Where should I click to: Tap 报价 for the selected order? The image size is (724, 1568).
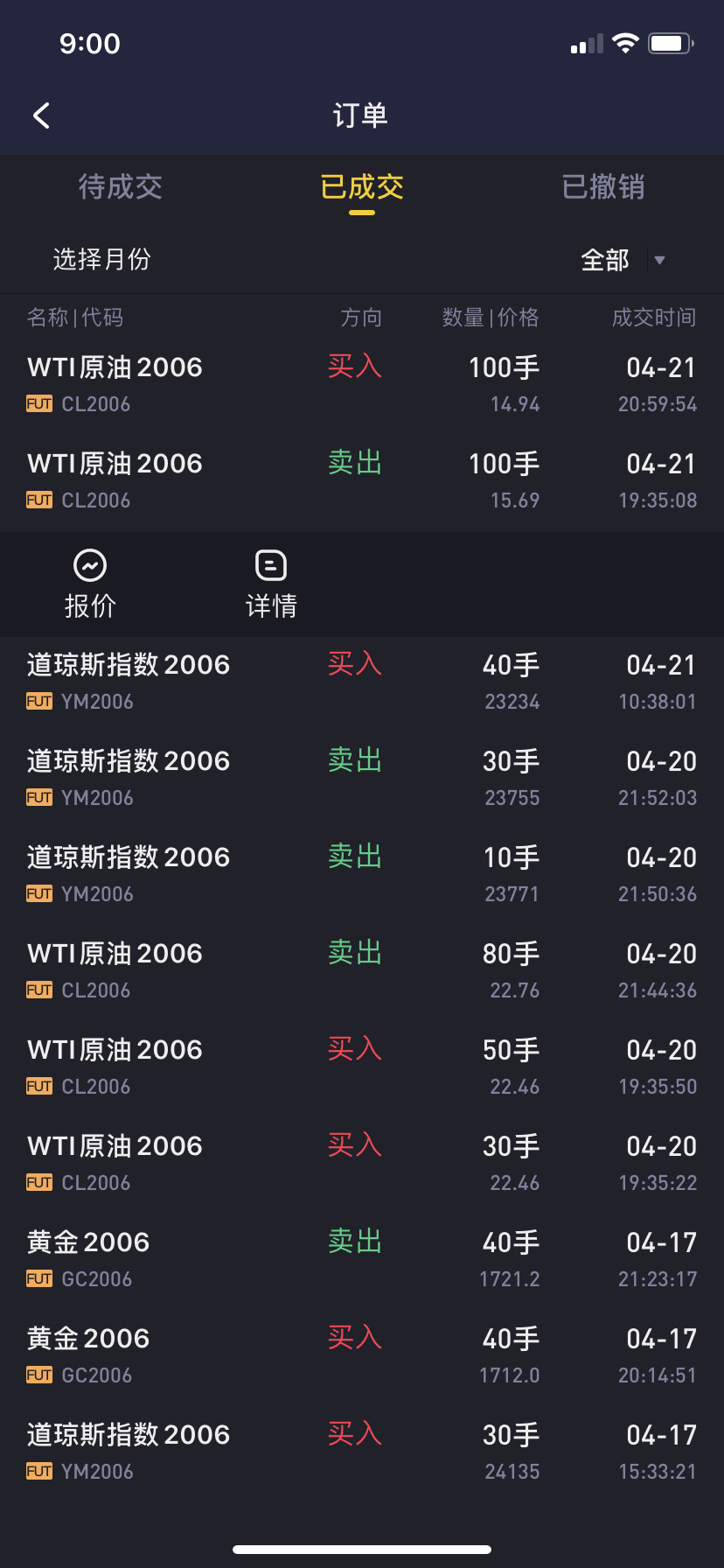(x=90, y=584)
